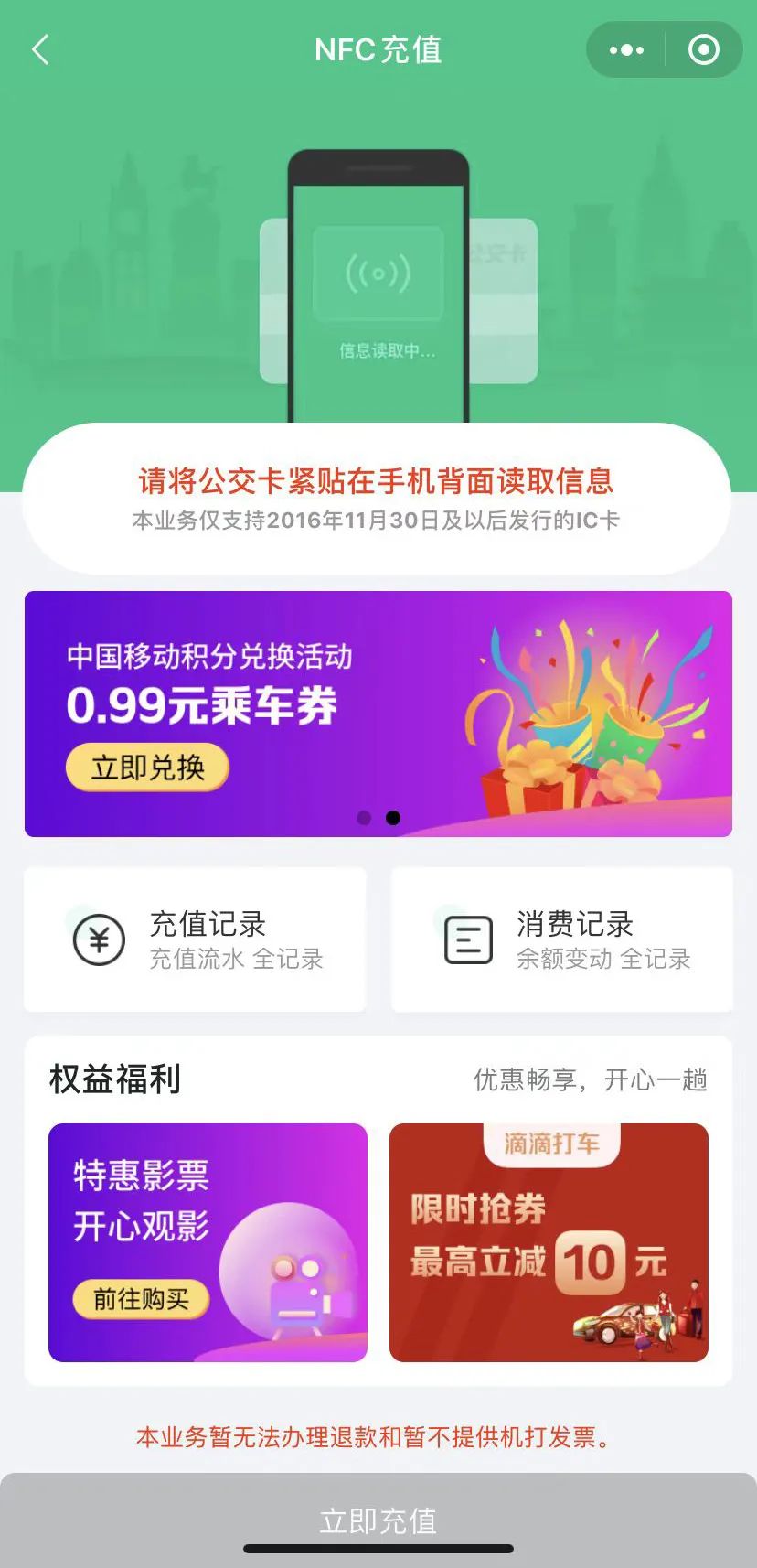Tap 前往购买 on the movie ticket card
This screenshot has width=757, height=1568.
[x=142, y=1298]
